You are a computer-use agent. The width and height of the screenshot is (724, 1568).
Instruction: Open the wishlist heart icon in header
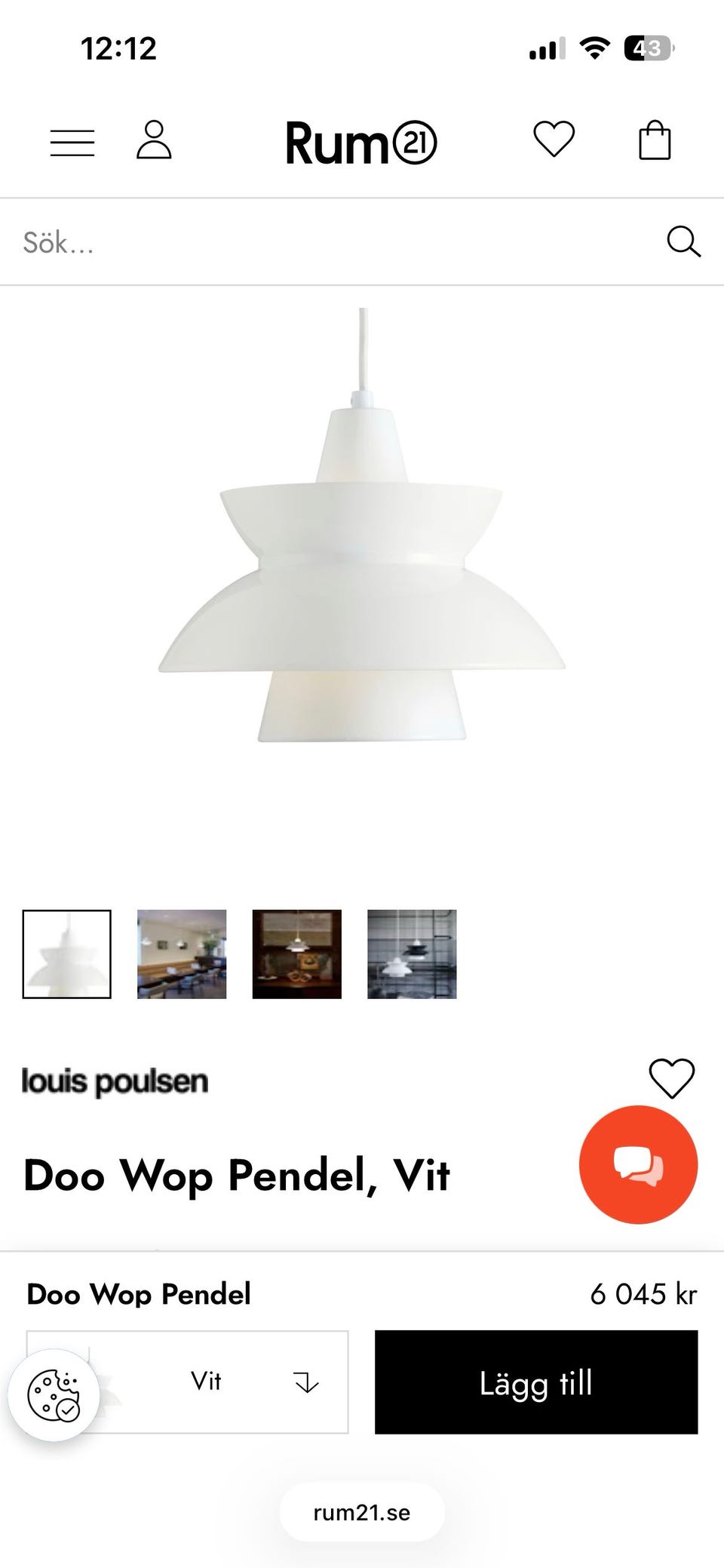click(x=553, y=140)
